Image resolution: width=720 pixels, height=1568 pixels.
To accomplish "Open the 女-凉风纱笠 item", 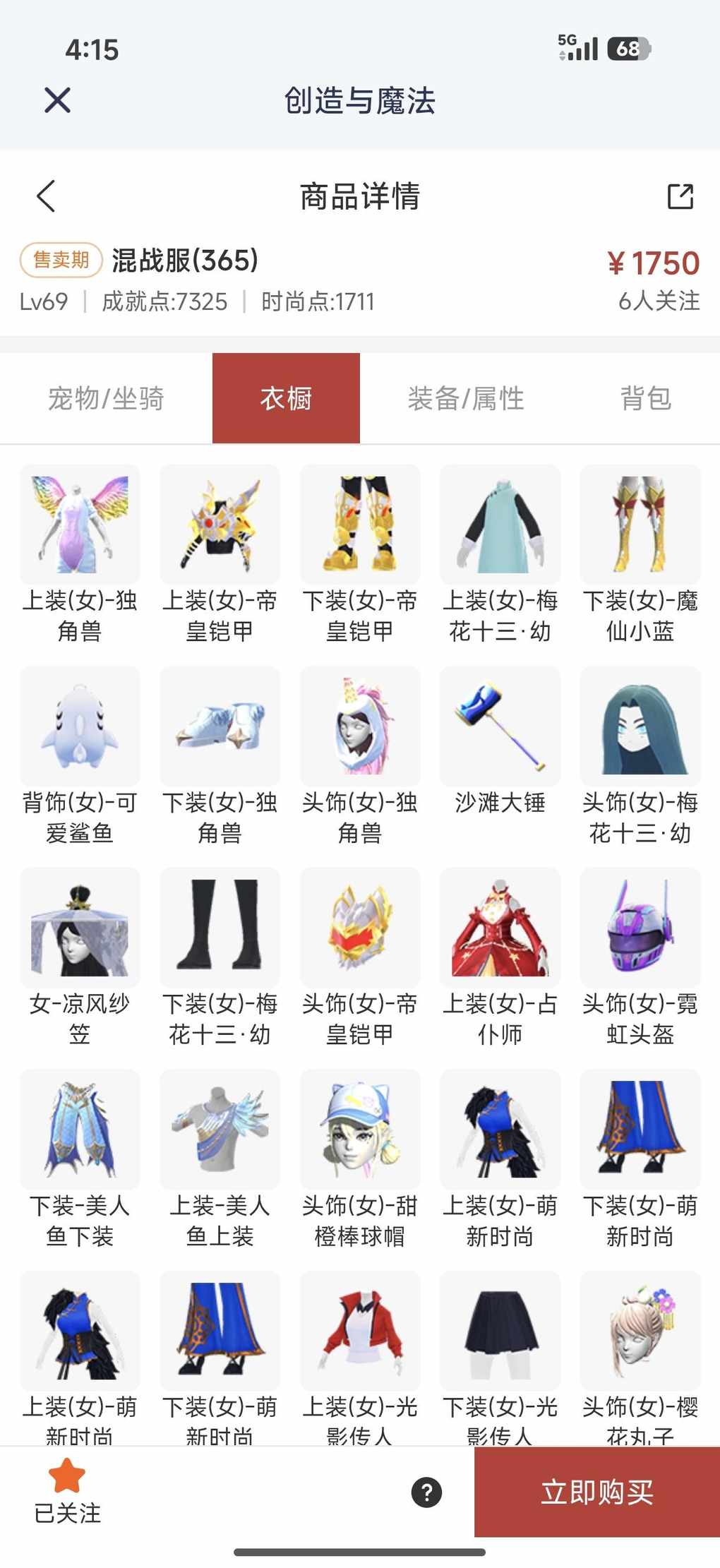I will (80, 928).
